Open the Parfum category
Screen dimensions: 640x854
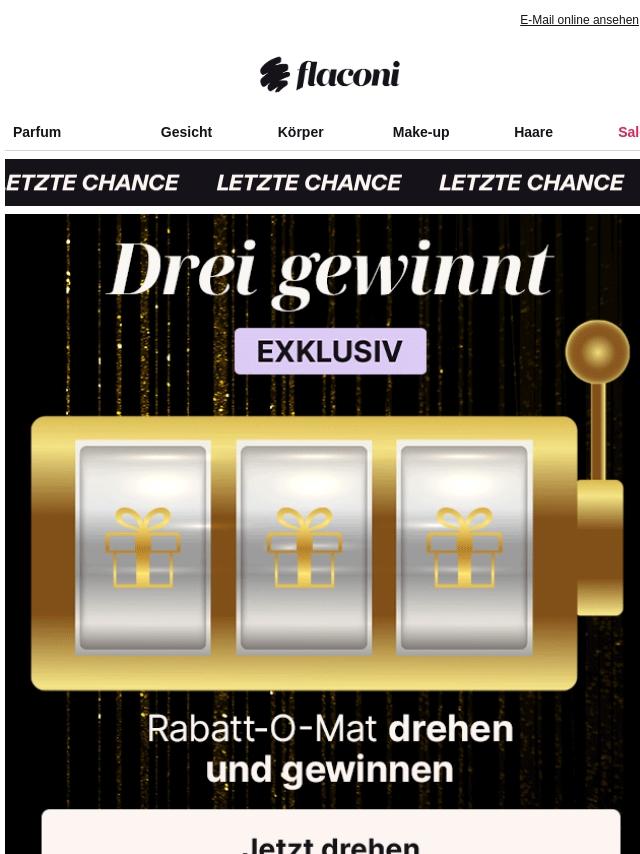tap(37, 132)
